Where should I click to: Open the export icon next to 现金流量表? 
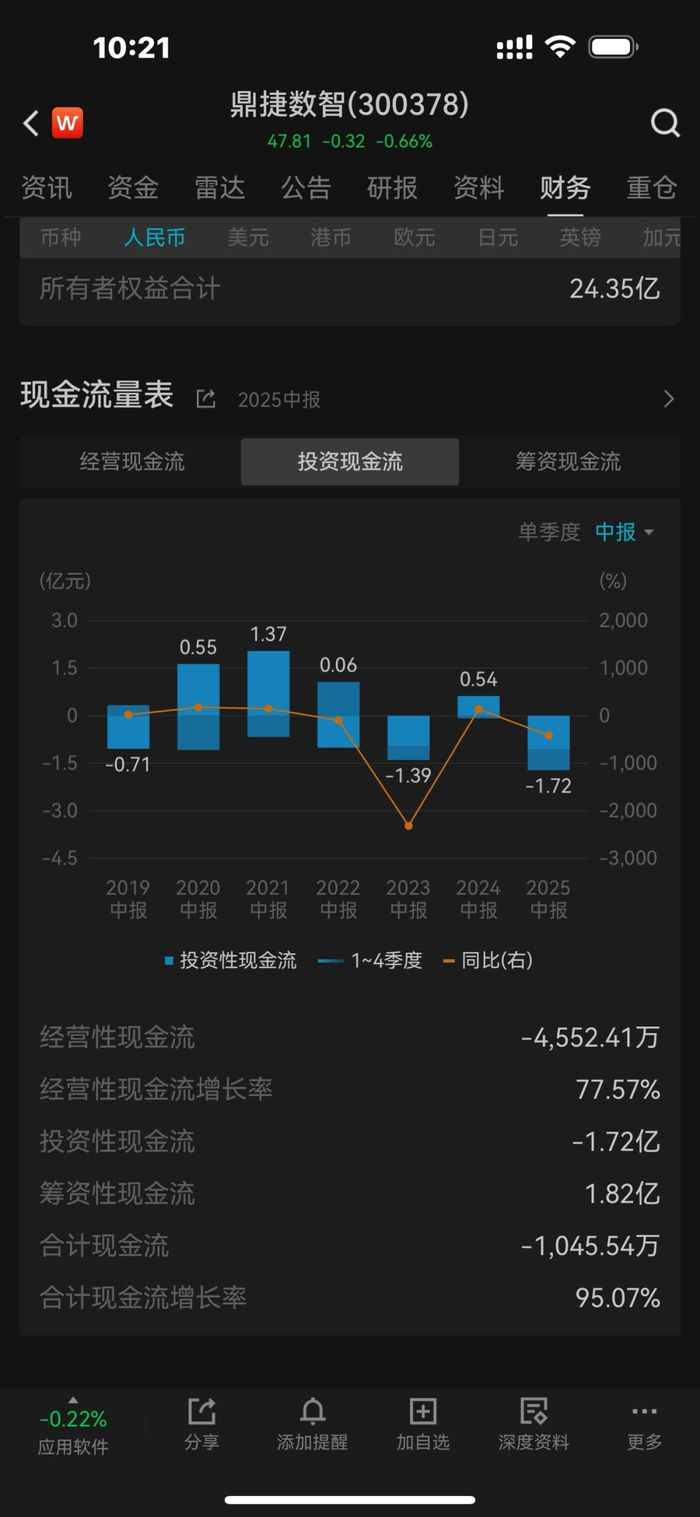pos(206,399)
